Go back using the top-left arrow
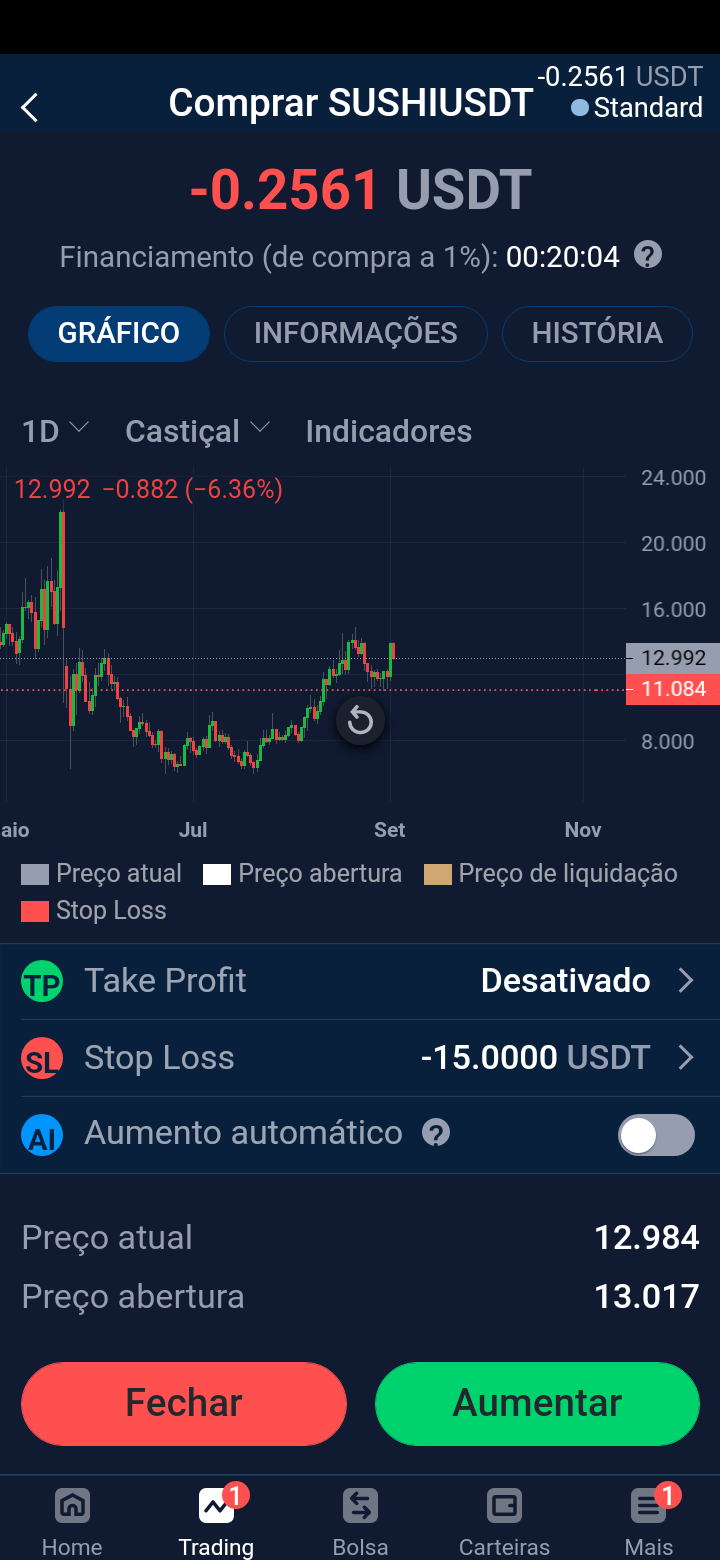This screenshot has height=1560, width=720. click(x=30, y=107)
